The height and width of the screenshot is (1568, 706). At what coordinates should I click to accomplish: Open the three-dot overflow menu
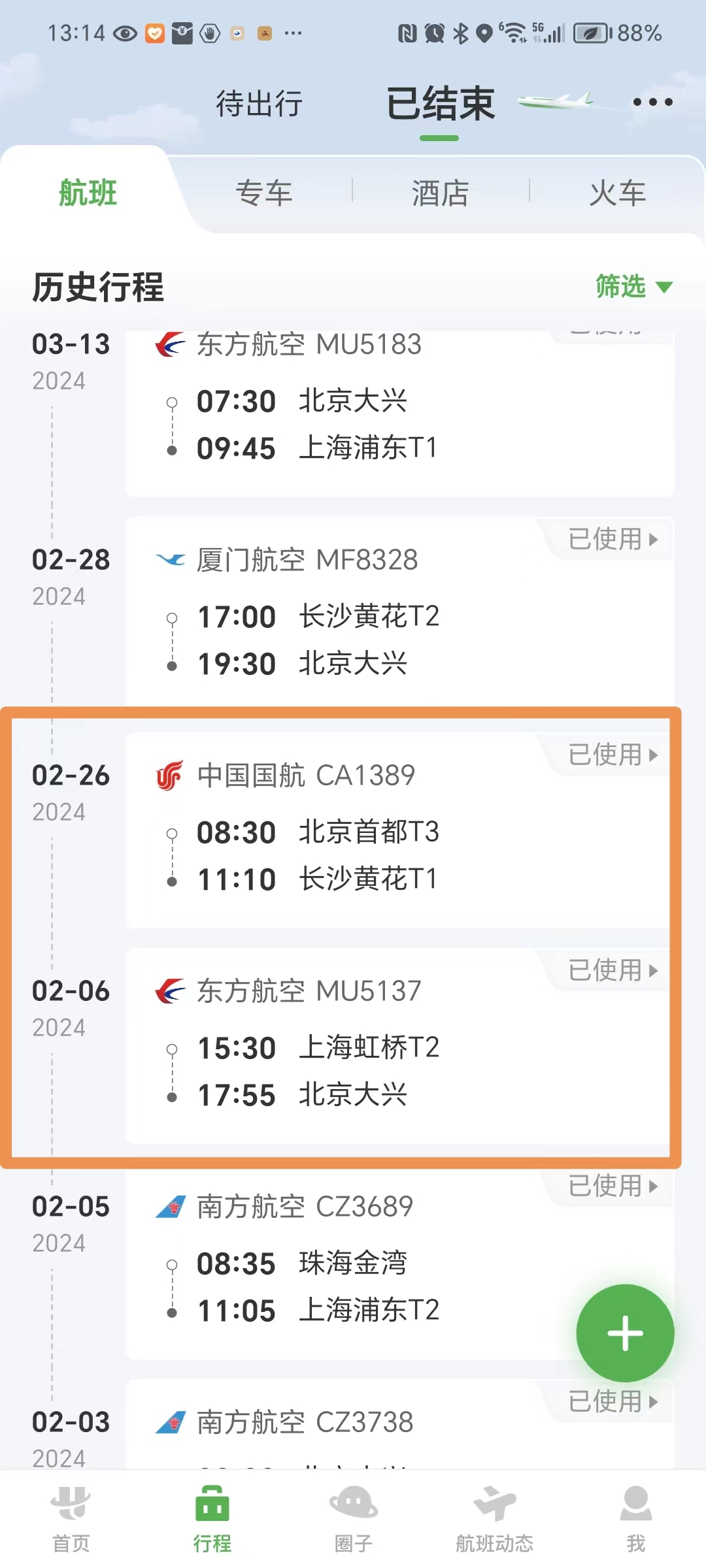(652, 103)
